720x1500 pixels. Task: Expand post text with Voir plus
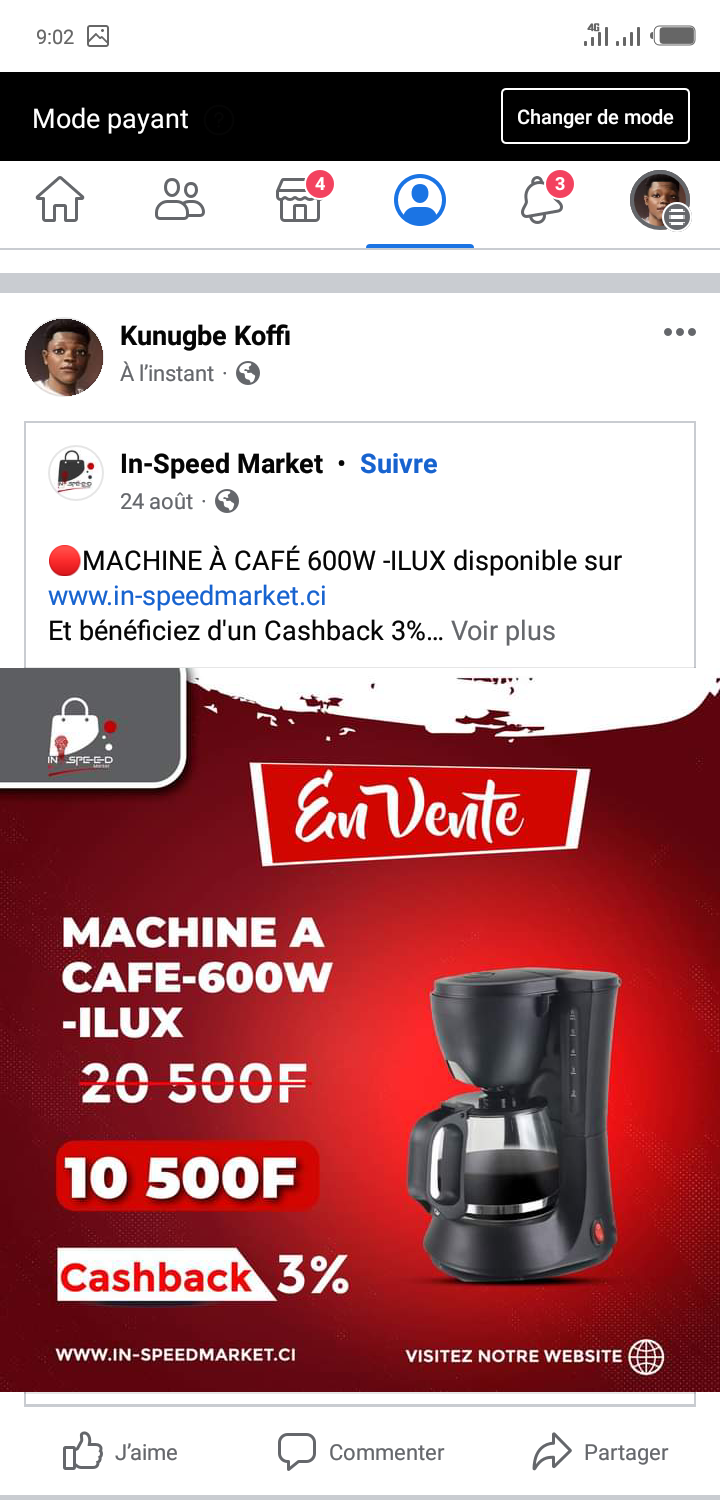pos(503,631)
